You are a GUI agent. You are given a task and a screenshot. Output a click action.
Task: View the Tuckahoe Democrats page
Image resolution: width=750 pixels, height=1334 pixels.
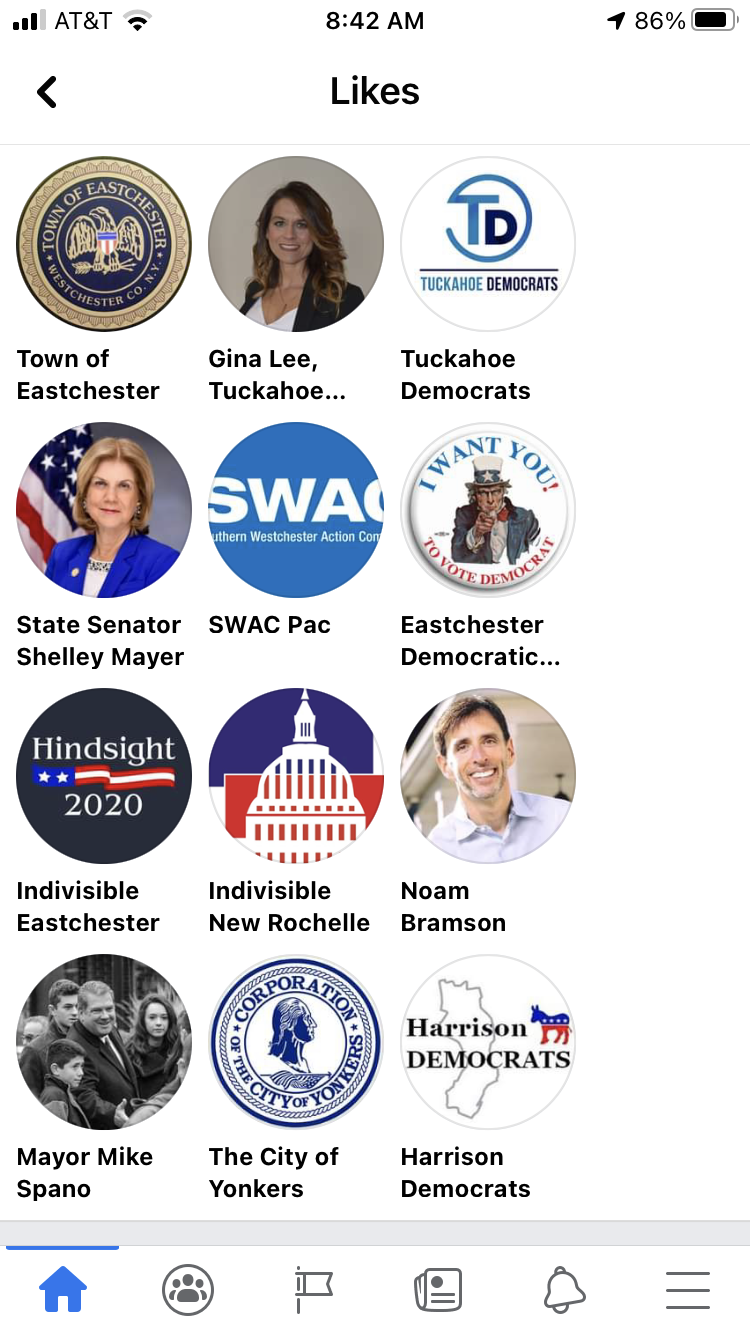tap(487, 244)
